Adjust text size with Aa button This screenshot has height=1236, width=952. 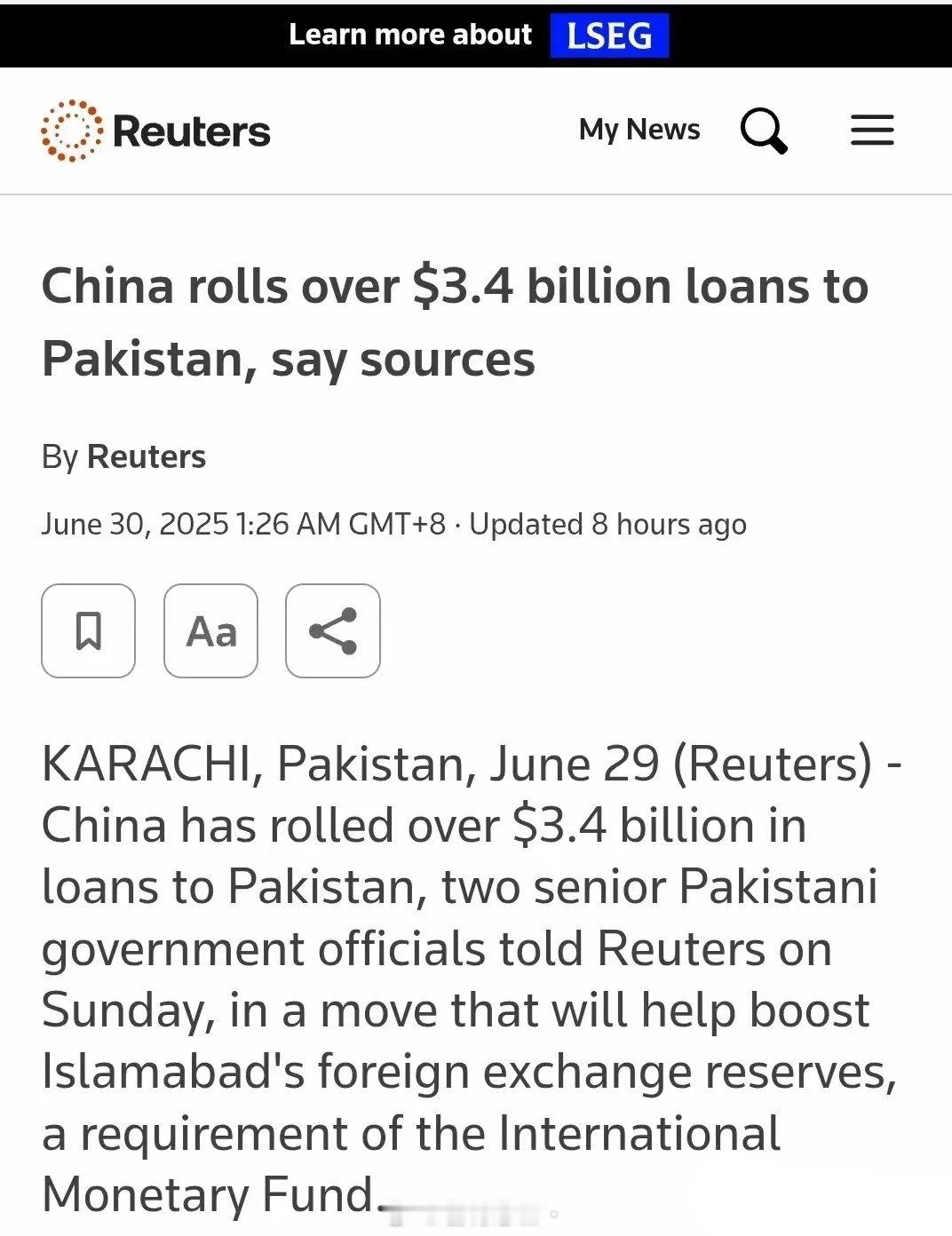pos(211,631)
